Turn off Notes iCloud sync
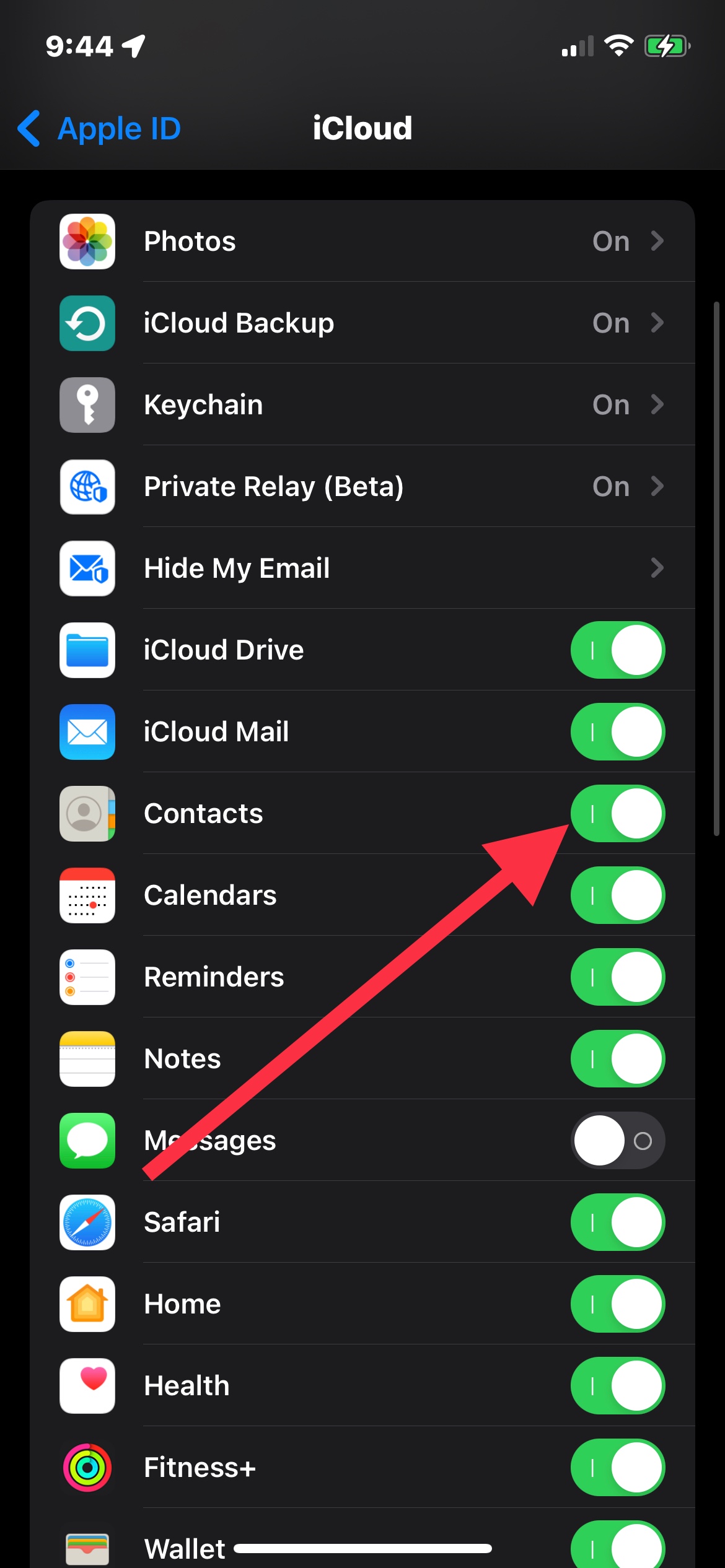The image size is (725, 1568). [617, 1059]
